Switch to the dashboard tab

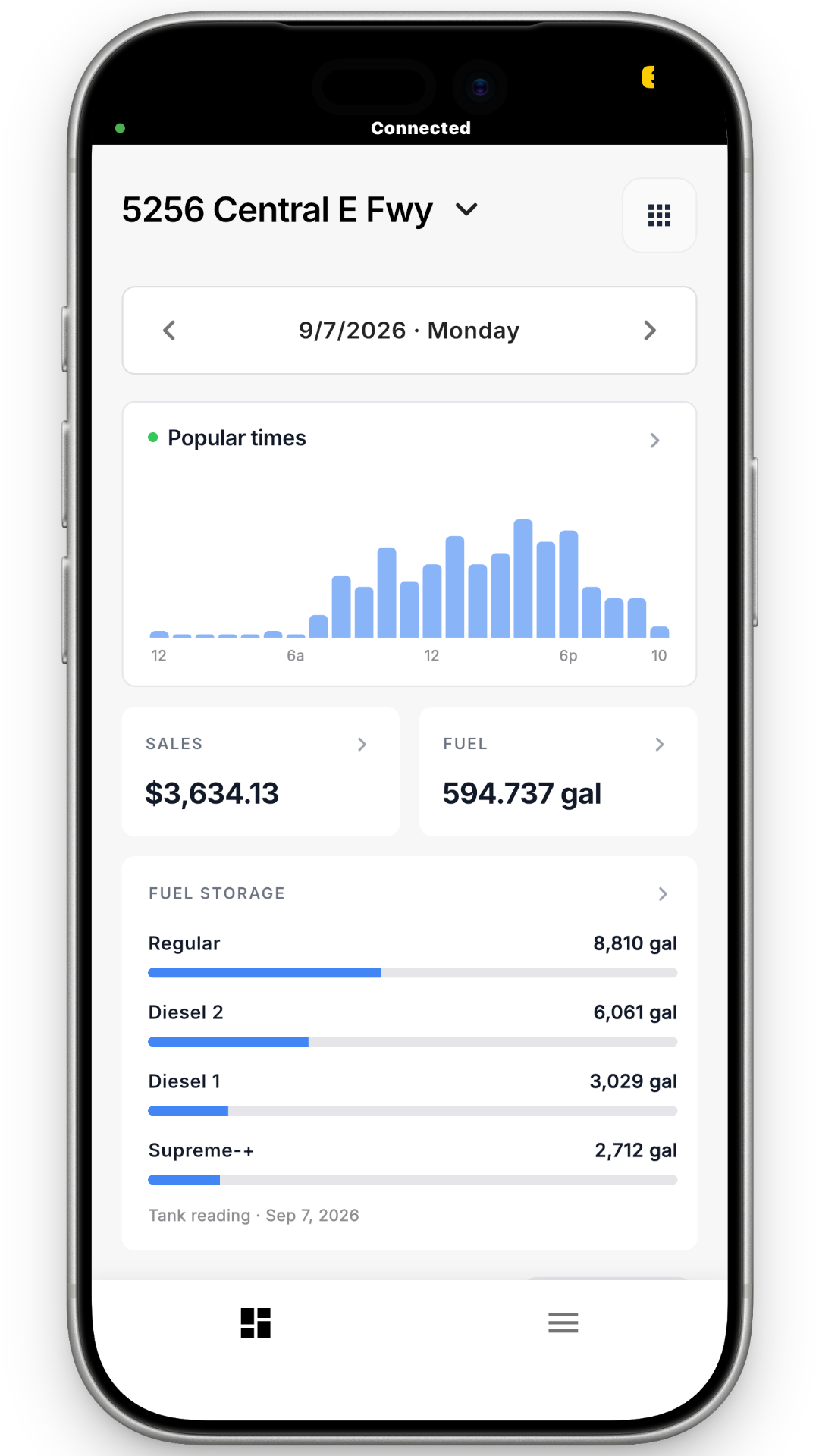click(256, 1323)
